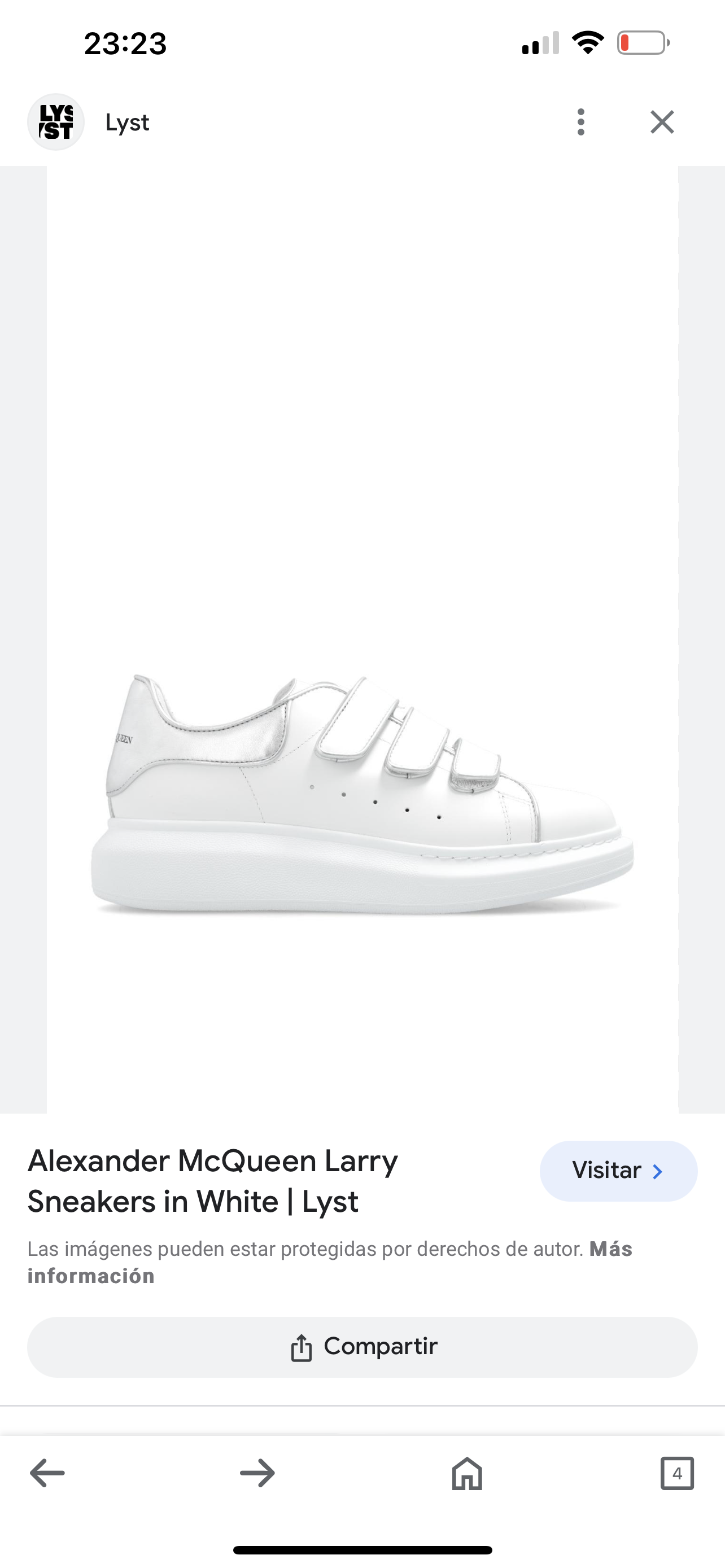Open the three-dot overflow menu
This screenshot has width=725, height=1568.
coord(580,122)
